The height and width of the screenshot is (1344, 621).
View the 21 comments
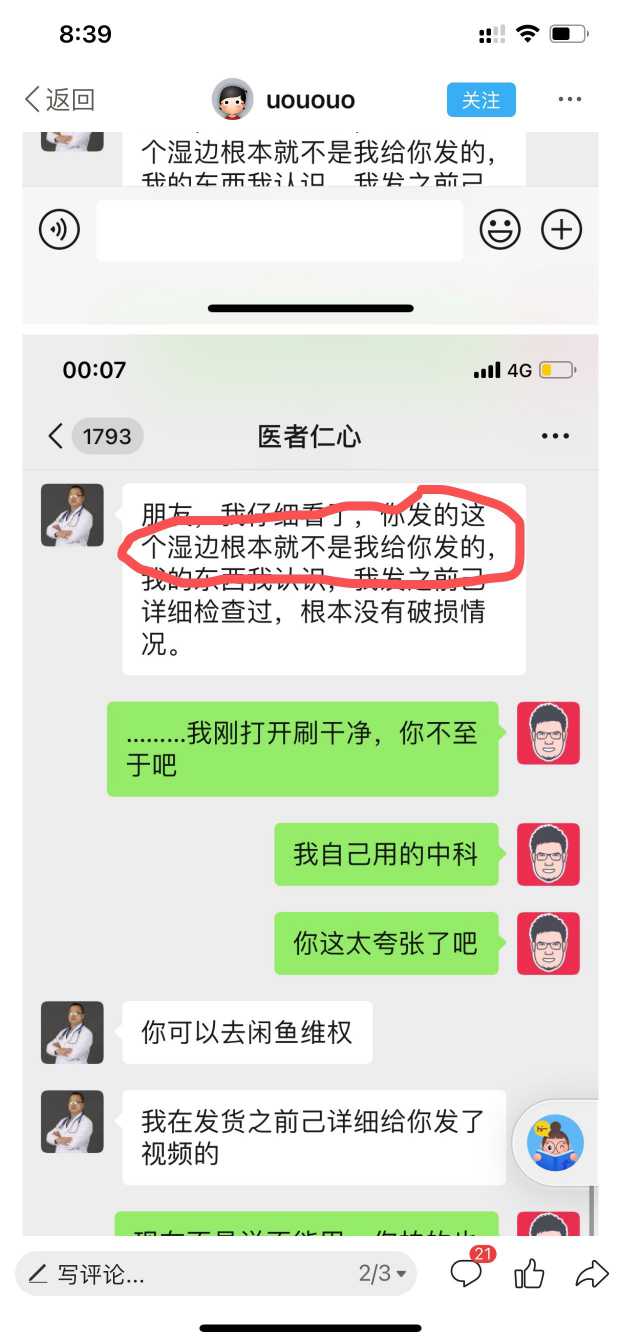pos(467,1272)
